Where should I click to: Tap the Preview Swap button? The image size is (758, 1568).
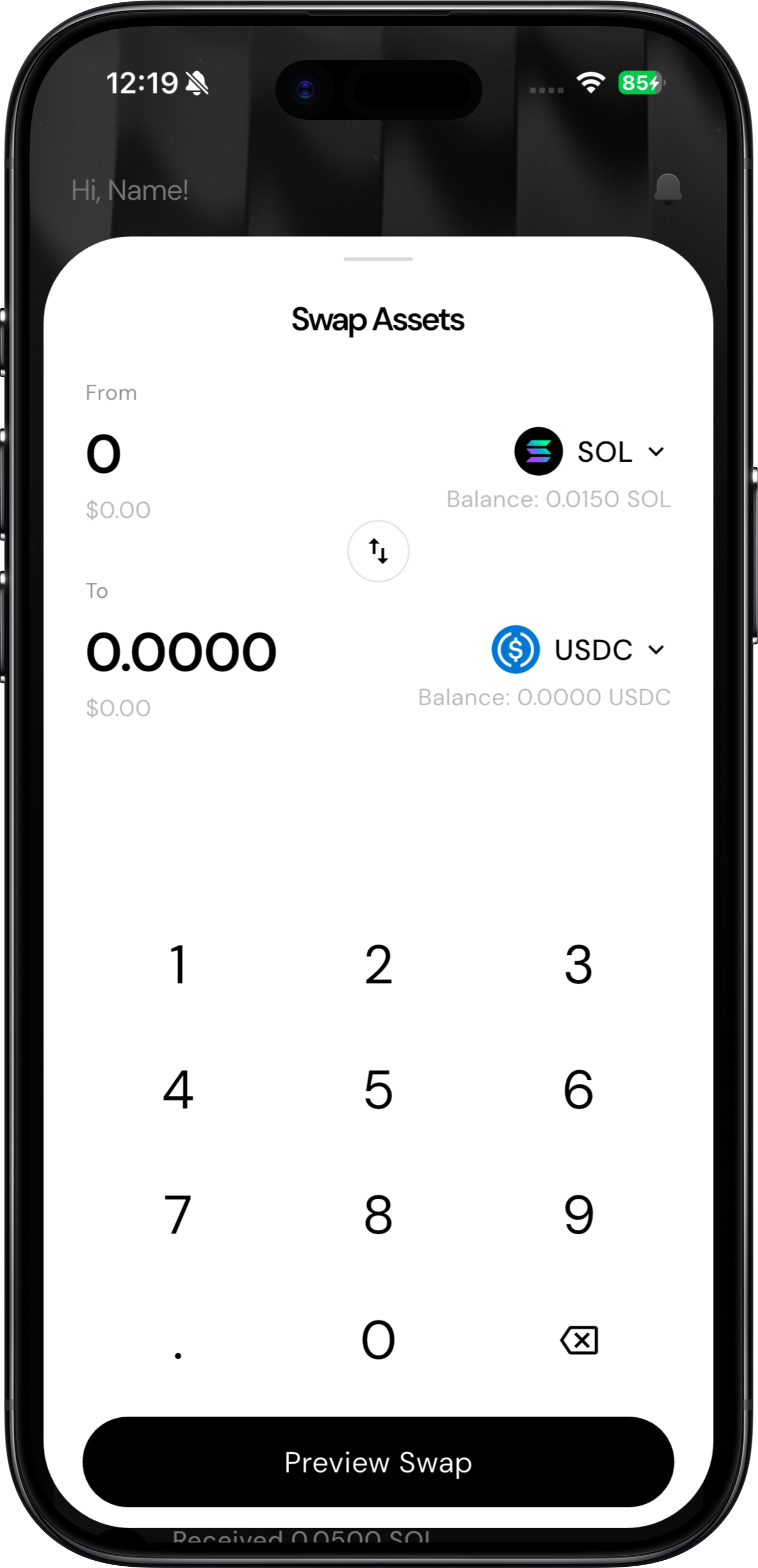378,1462
